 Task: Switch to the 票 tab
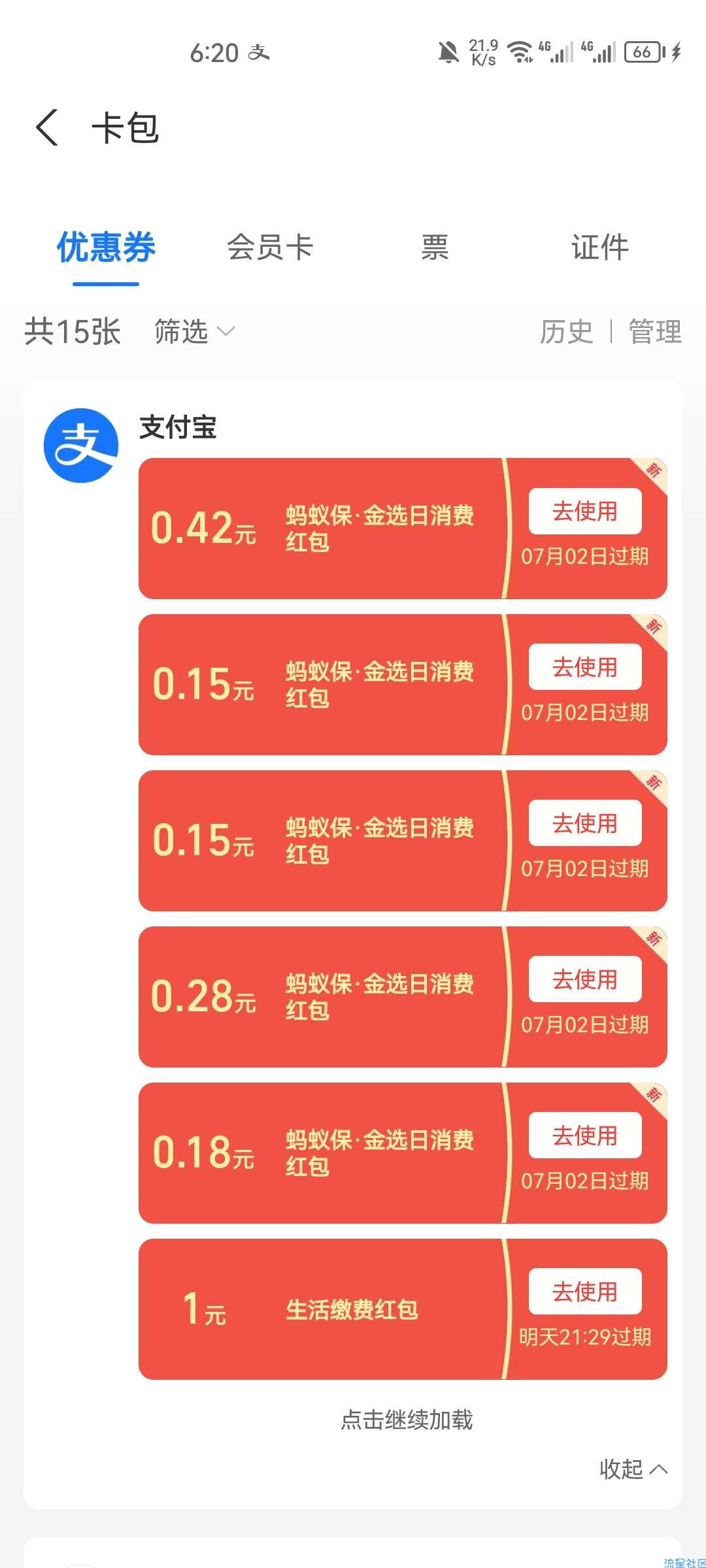click(x=435, y=248)
